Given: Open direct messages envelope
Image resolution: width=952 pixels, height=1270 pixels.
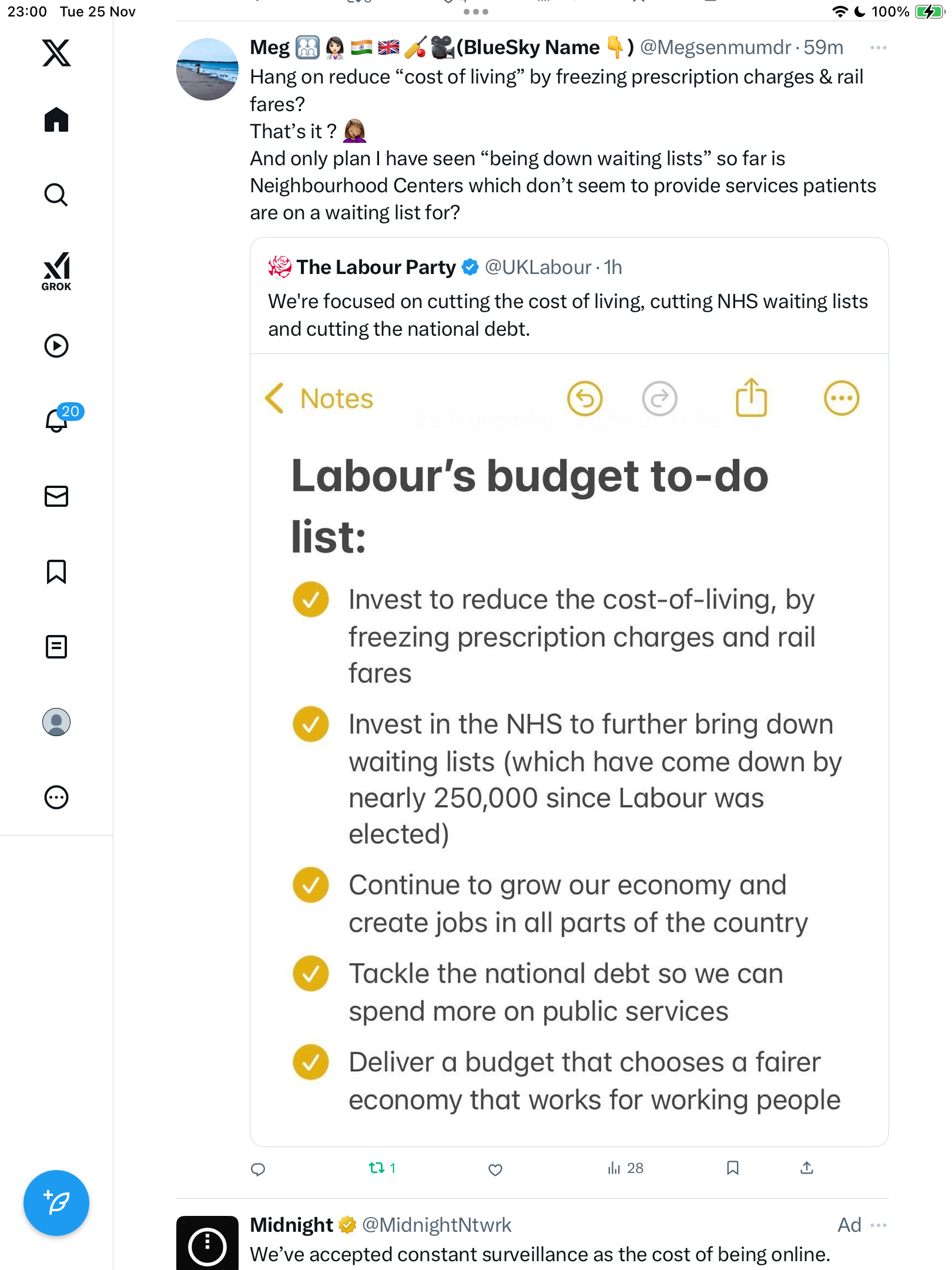Looking at the screenshot, I should 56,496.
